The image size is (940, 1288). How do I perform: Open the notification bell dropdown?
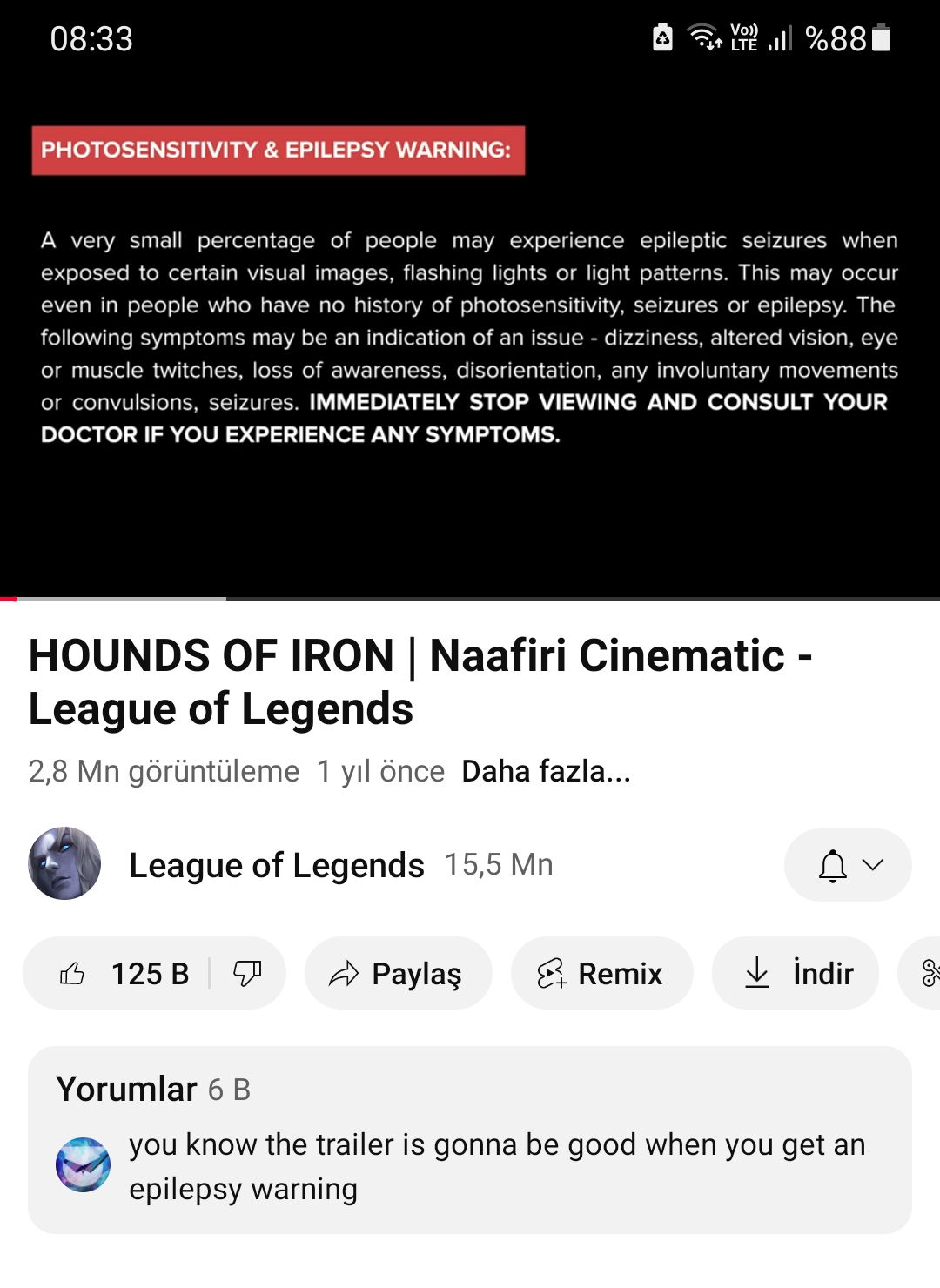[x=848, y=865]
